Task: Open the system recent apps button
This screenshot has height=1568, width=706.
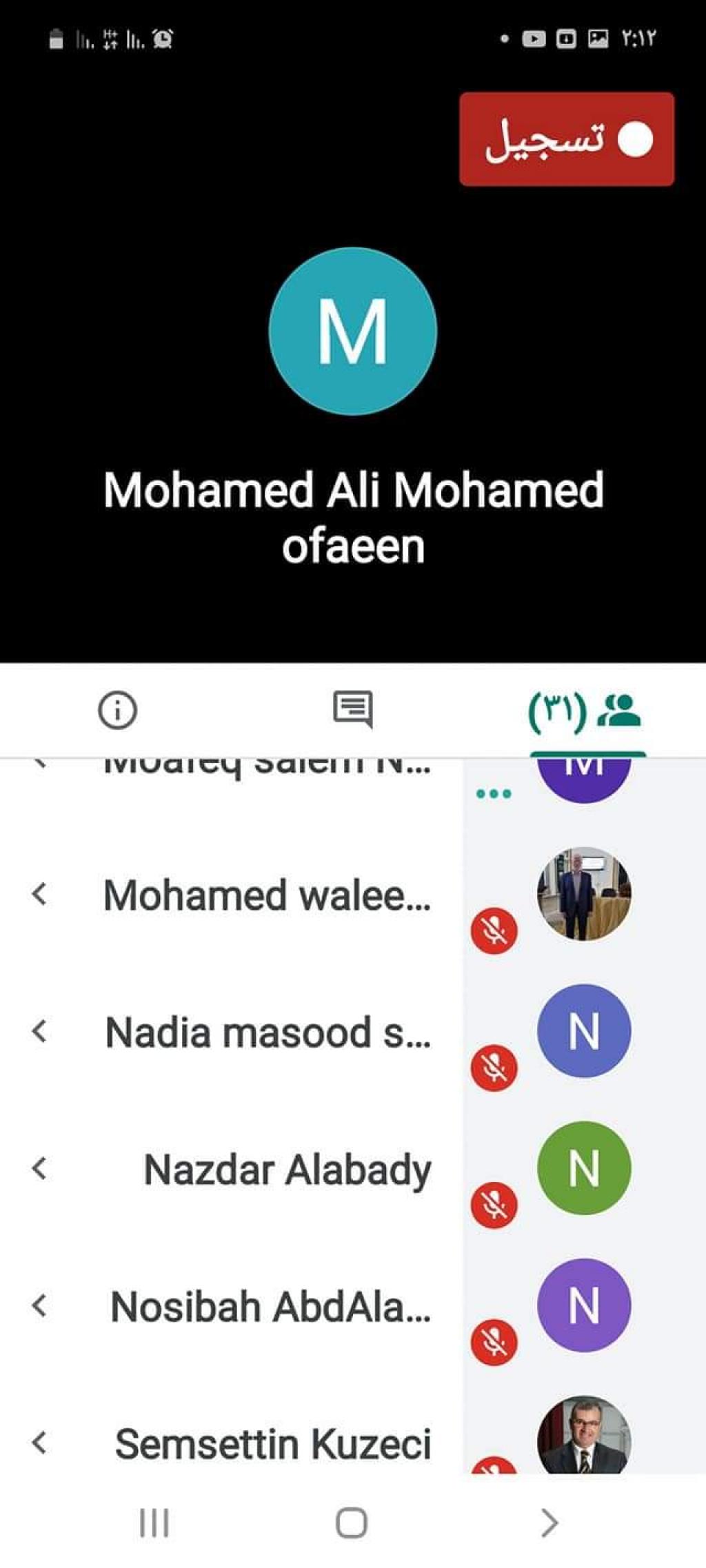Action: click(154, 1523)
